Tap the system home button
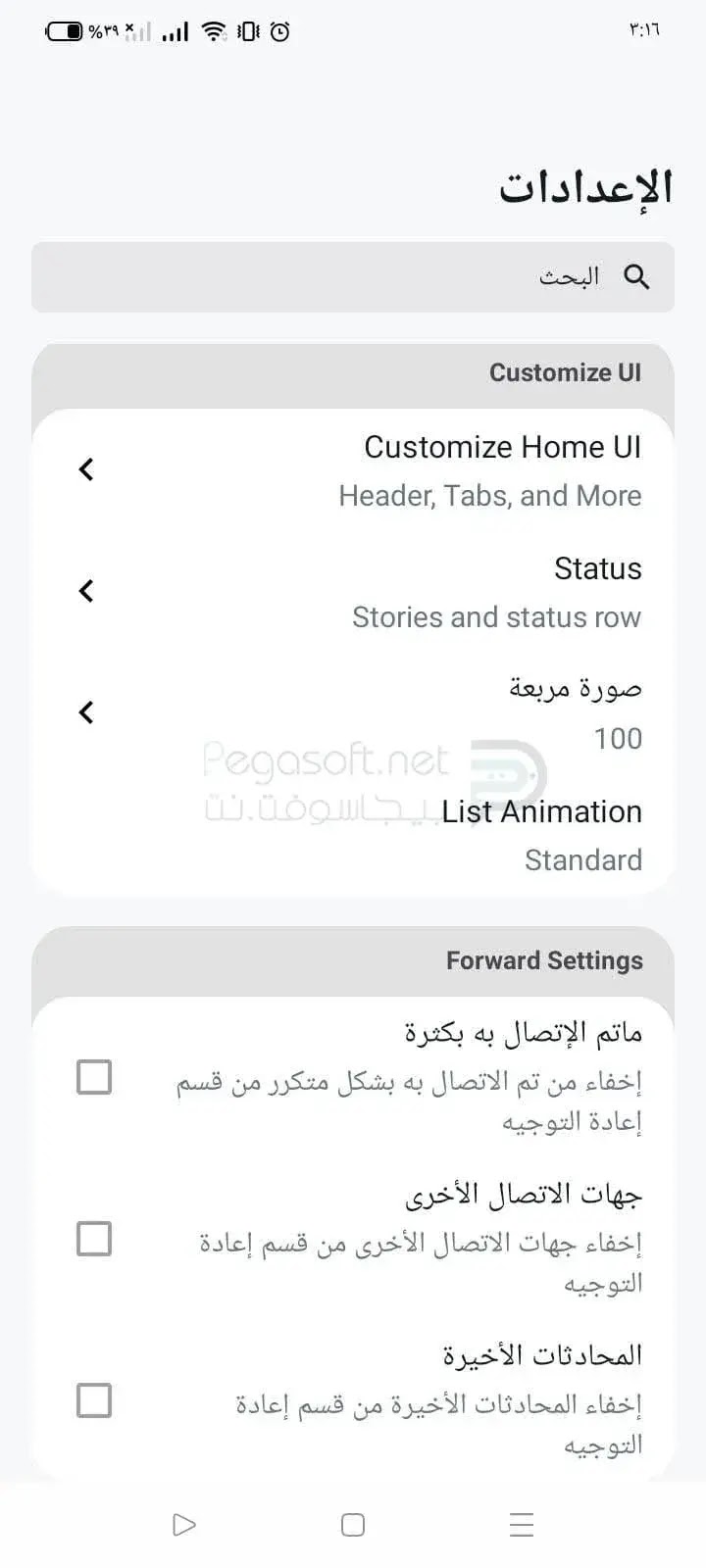 coord(353,1525)
